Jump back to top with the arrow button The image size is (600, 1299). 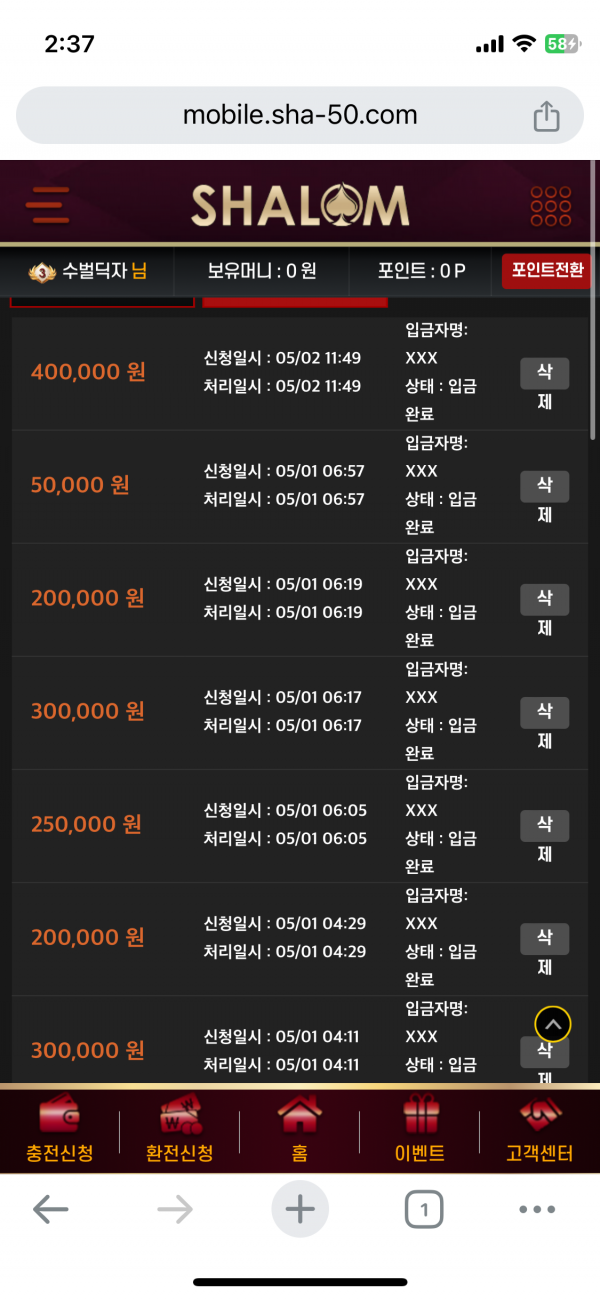click(x=553, y=1024)
